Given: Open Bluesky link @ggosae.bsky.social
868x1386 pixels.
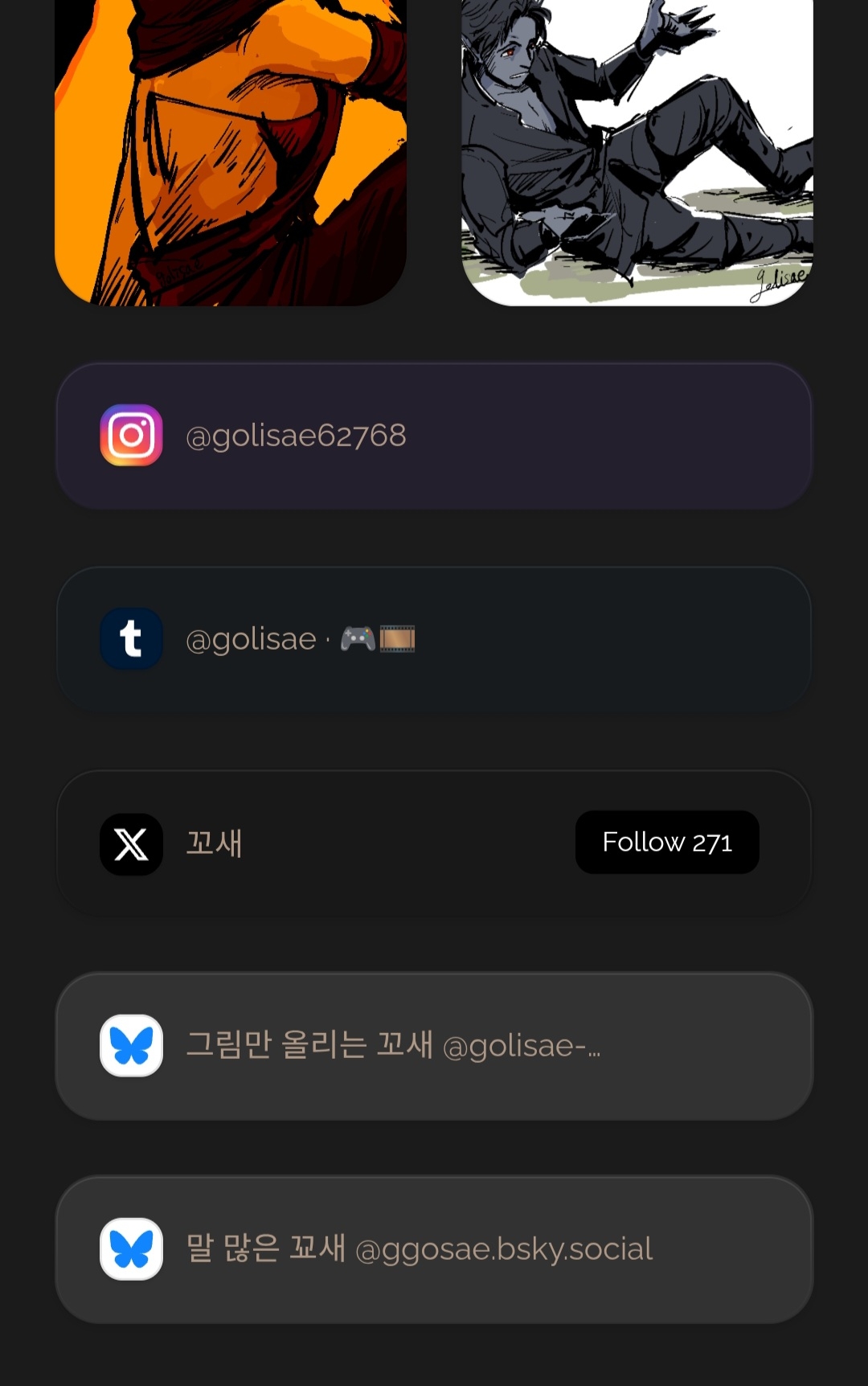Looking at the screenshot, I should point(434,1249).
